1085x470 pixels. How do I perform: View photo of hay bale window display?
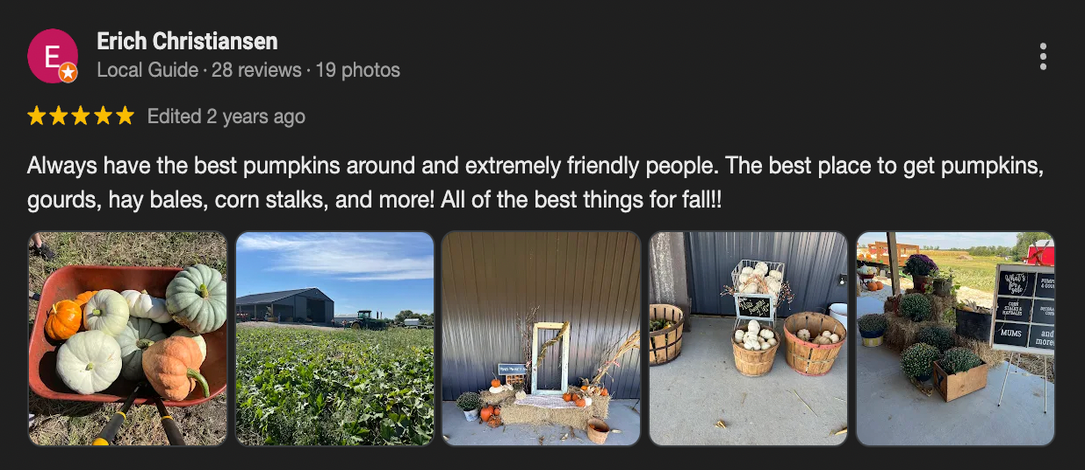pyautogui.click(x=541, y=338)
